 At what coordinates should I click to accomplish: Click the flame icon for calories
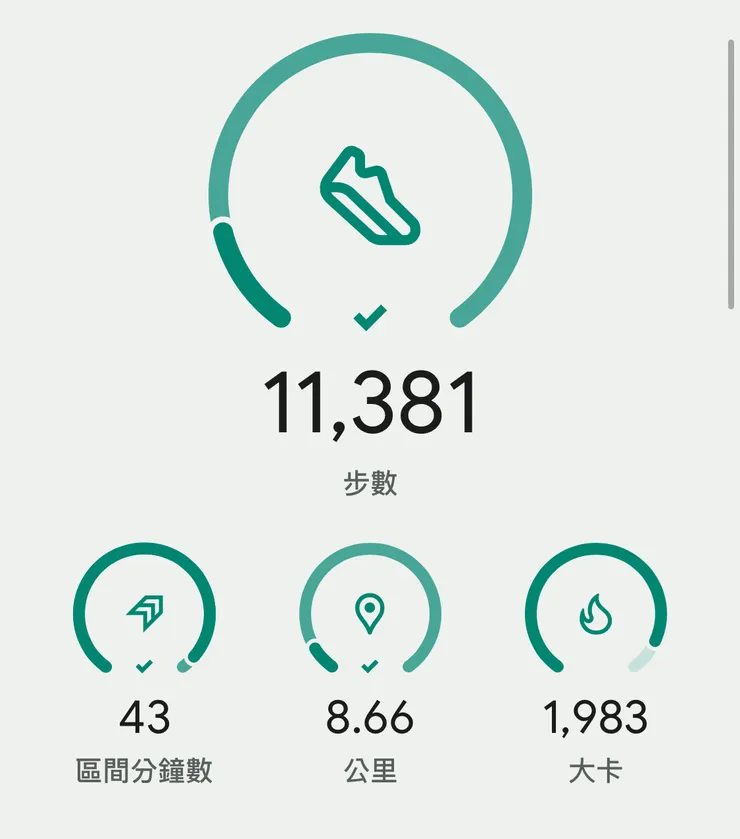pyautogui.click(x=593, y=613)
